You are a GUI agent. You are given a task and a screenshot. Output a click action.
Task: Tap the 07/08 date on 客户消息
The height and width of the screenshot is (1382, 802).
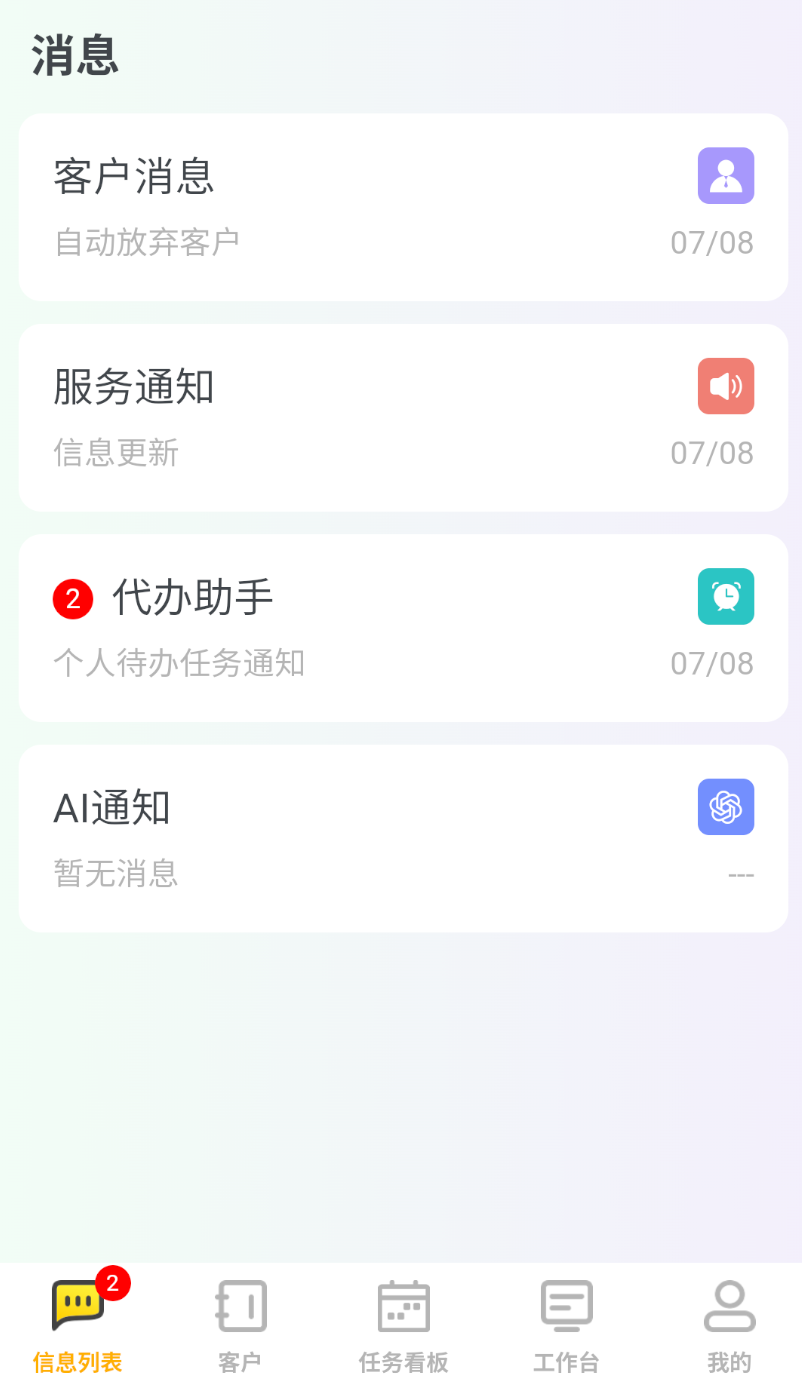(712, 243)
